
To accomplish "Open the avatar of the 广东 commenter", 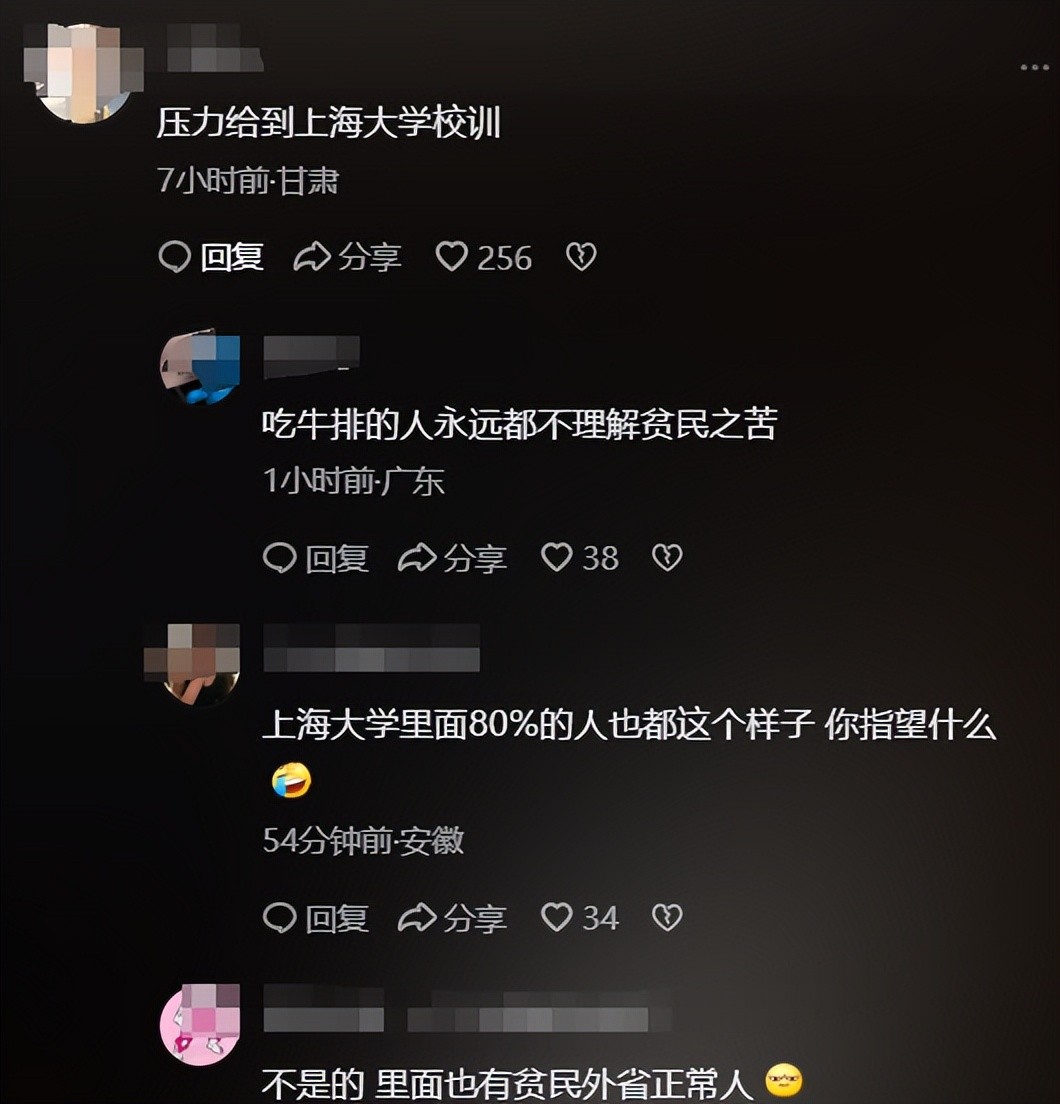I will pyautogui.click(x=201, y=367).
